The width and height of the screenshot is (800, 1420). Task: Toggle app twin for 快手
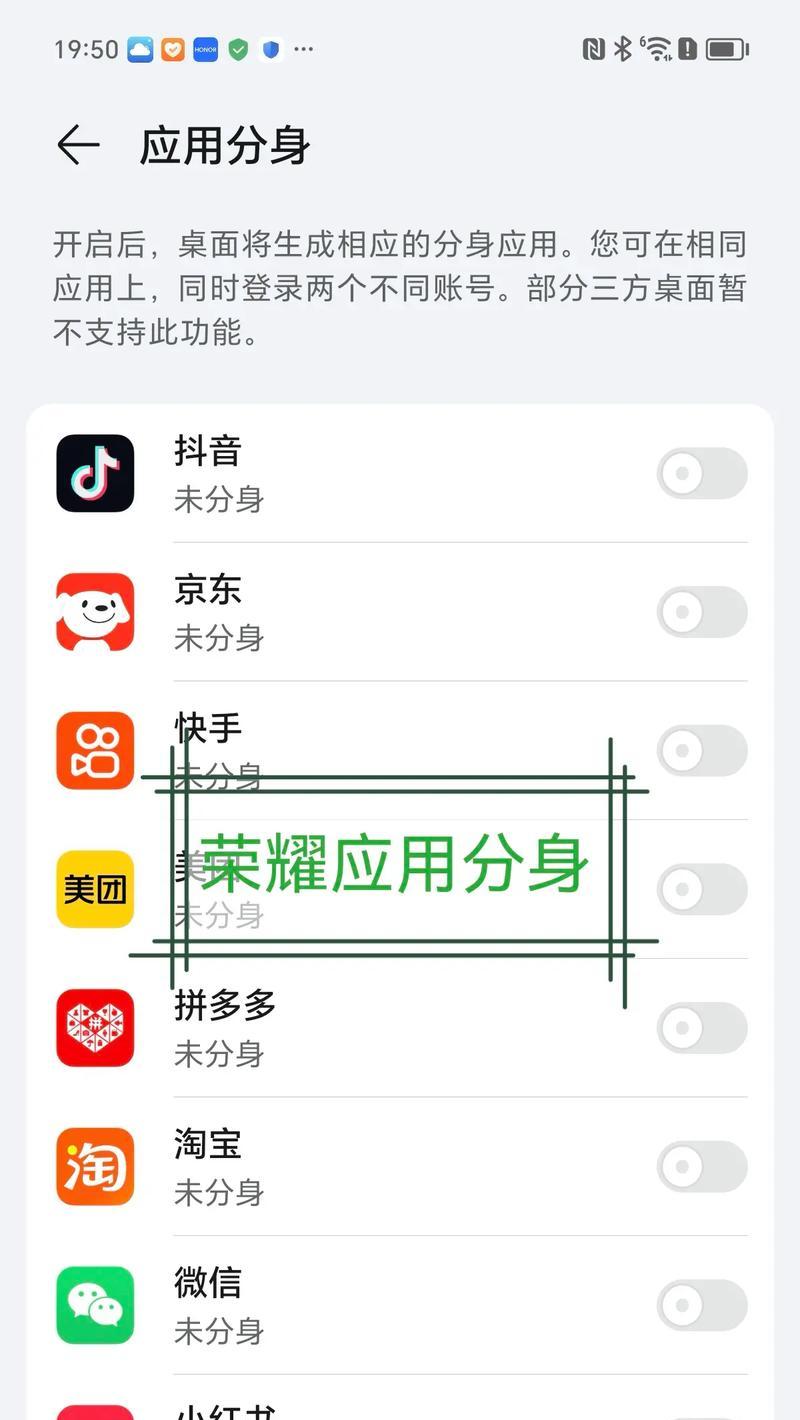(702, 750)
